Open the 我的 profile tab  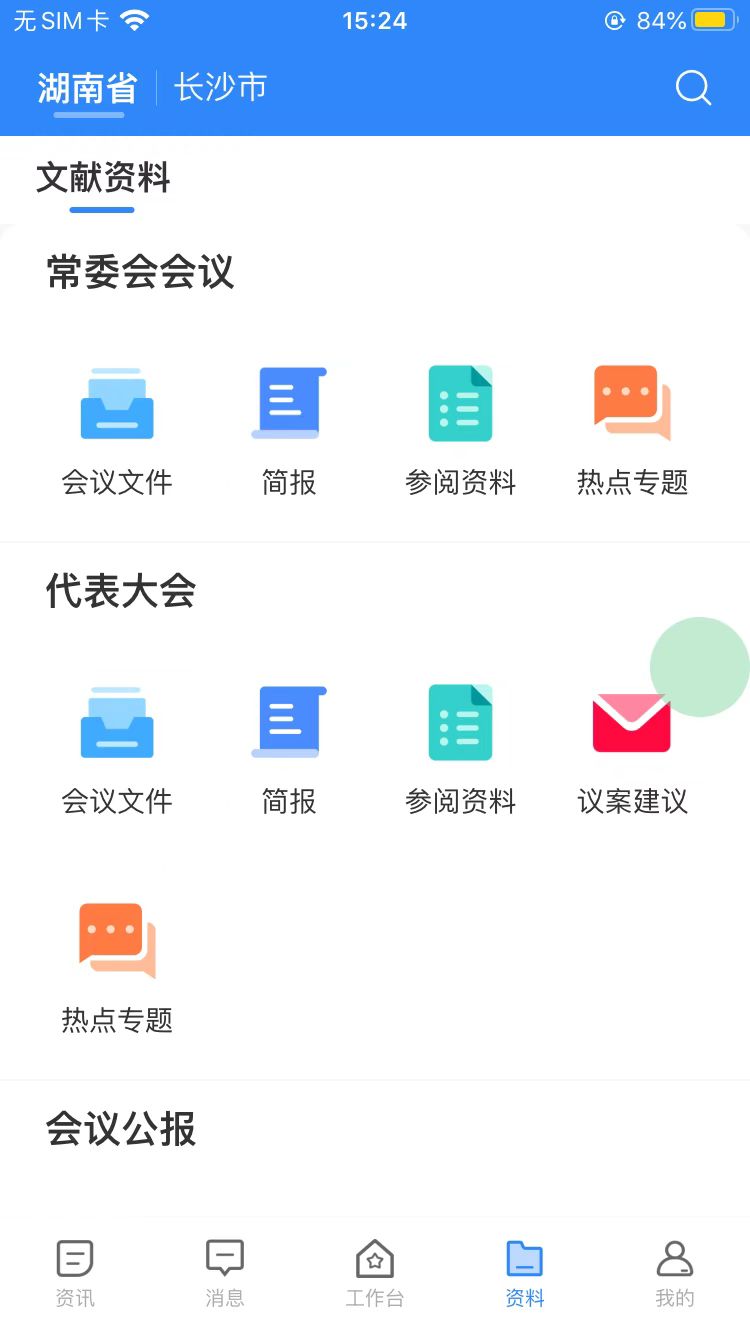(x=674, y=1270)
